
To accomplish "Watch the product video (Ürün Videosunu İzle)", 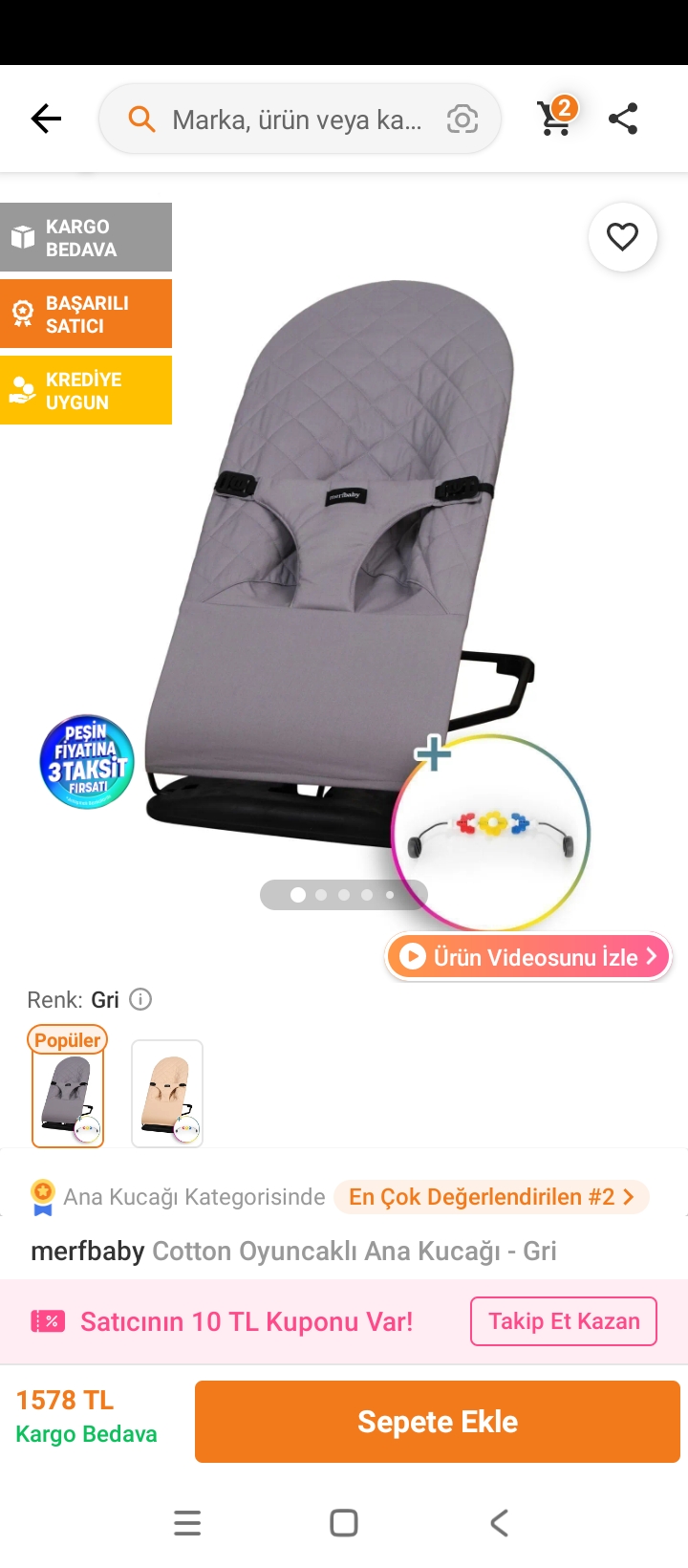I will (528, 957).
